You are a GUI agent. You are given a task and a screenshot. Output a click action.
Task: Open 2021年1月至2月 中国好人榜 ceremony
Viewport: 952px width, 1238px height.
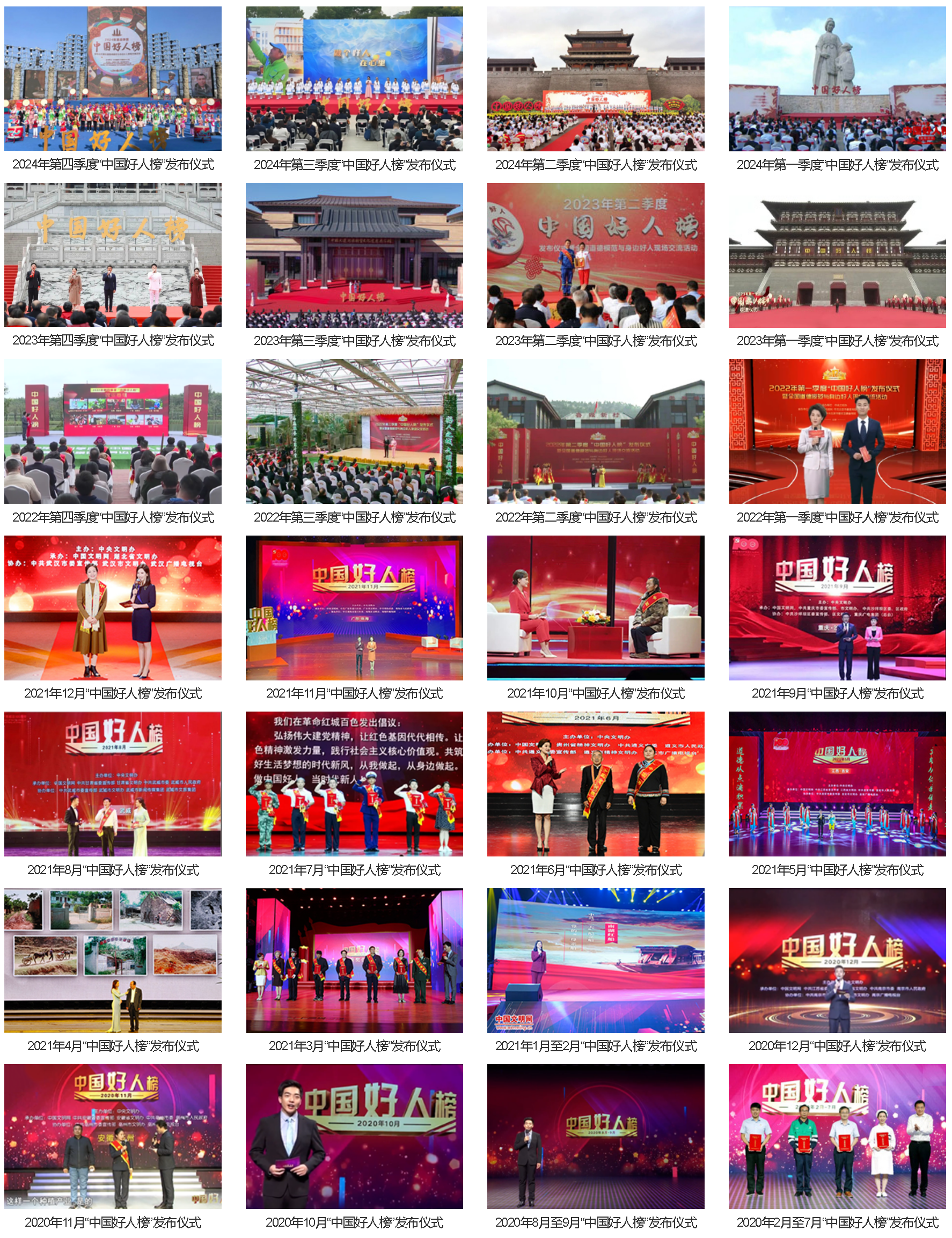click(x=596, y=961)
